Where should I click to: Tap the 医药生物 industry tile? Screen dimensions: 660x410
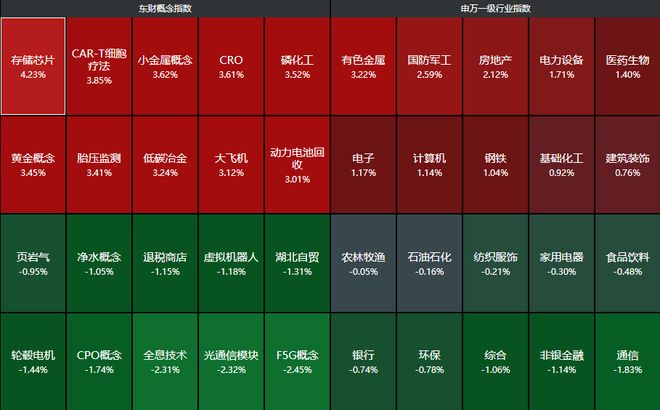627,66
